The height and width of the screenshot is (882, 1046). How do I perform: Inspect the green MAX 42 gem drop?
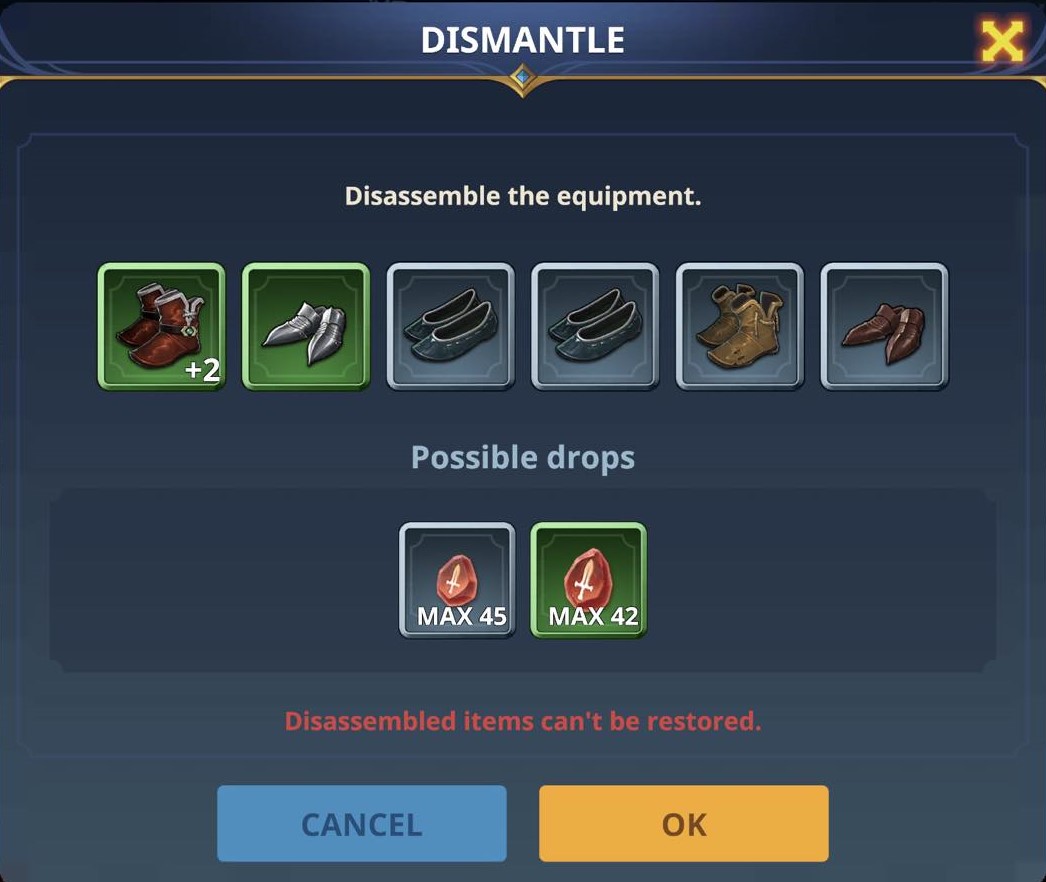click(x=589, y=580)
